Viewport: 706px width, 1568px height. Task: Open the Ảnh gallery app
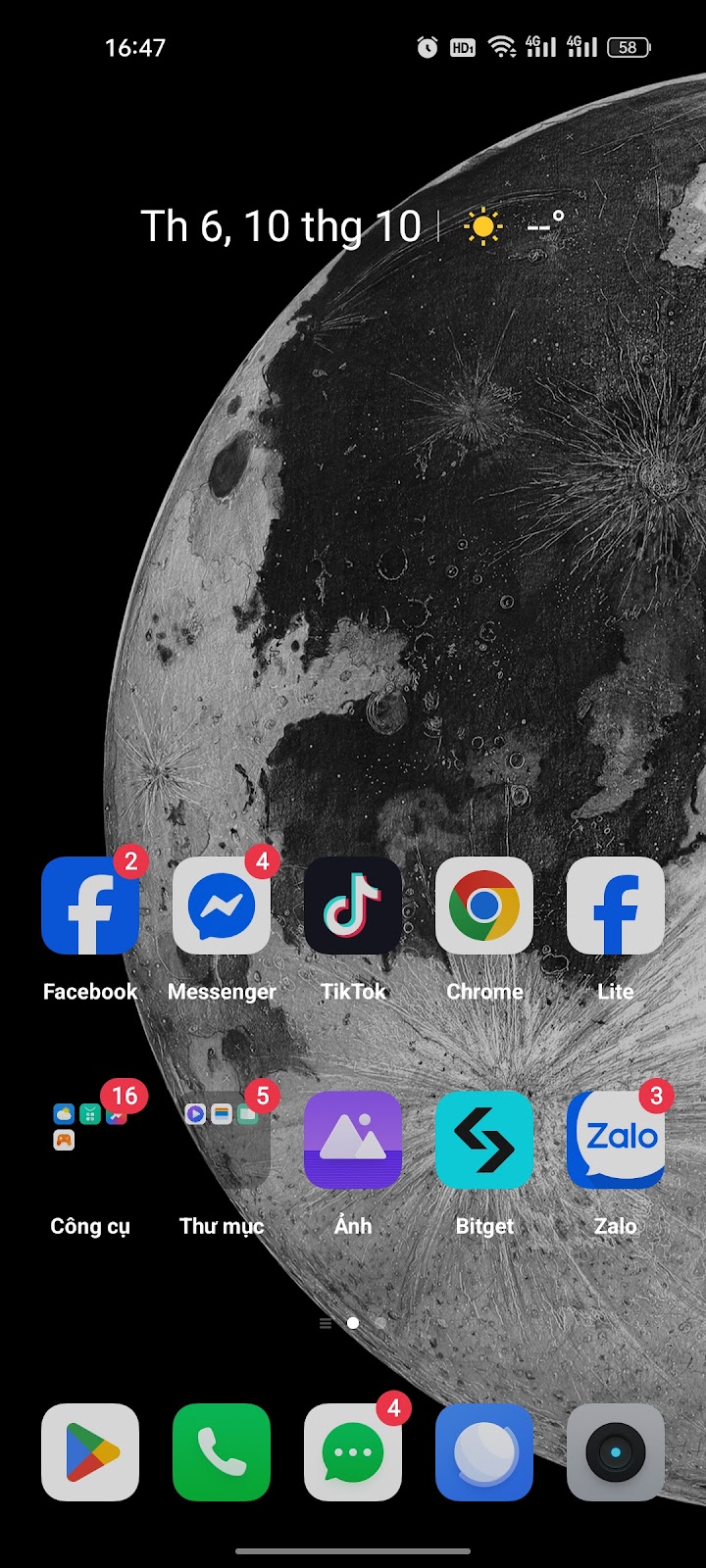(x=353, y=1140)
